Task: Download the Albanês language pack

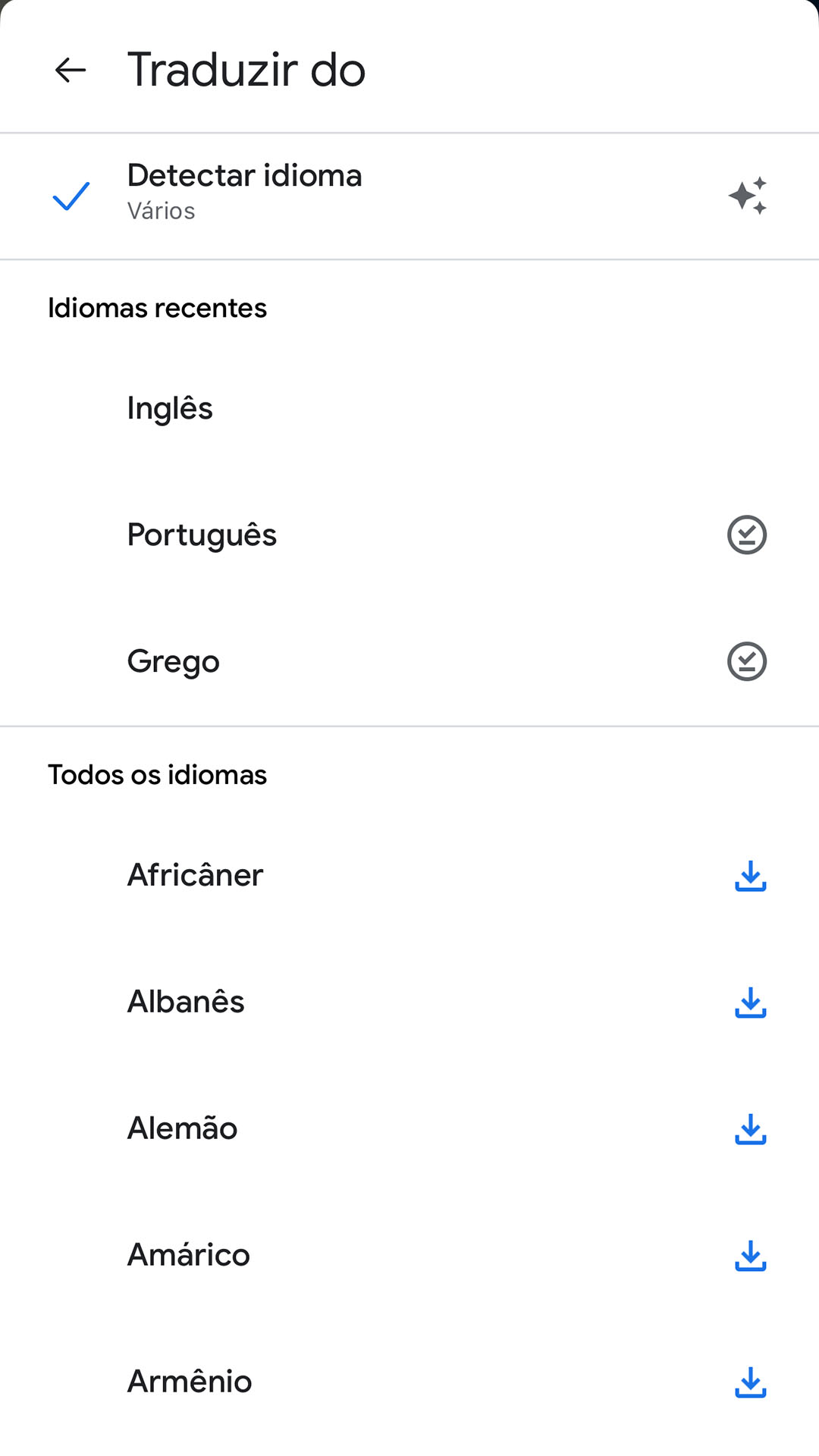Action: (x=750, y=1004)
